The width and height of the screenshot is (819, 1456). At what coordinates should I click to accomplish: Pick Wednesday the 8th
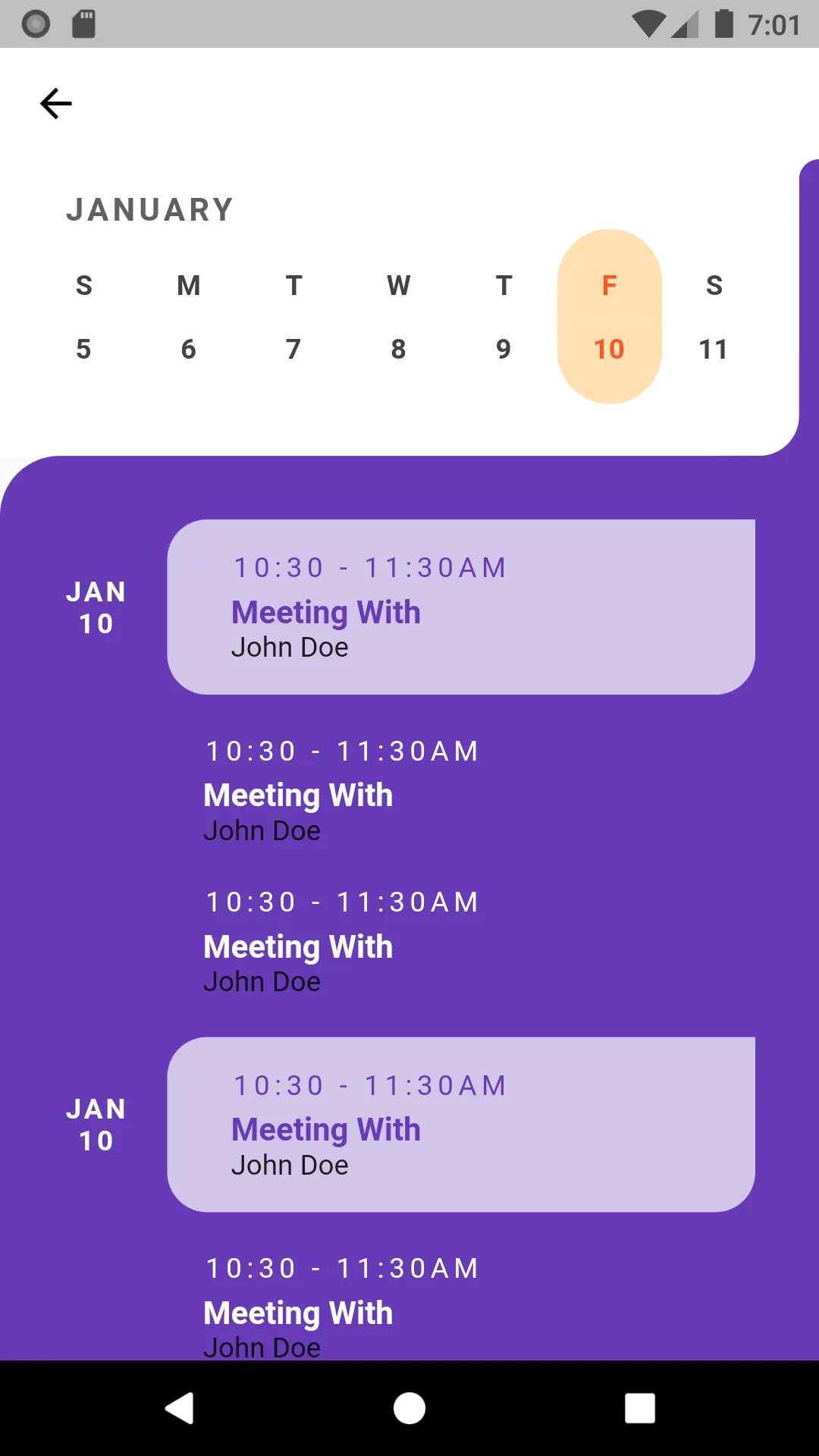coord(399,317)
